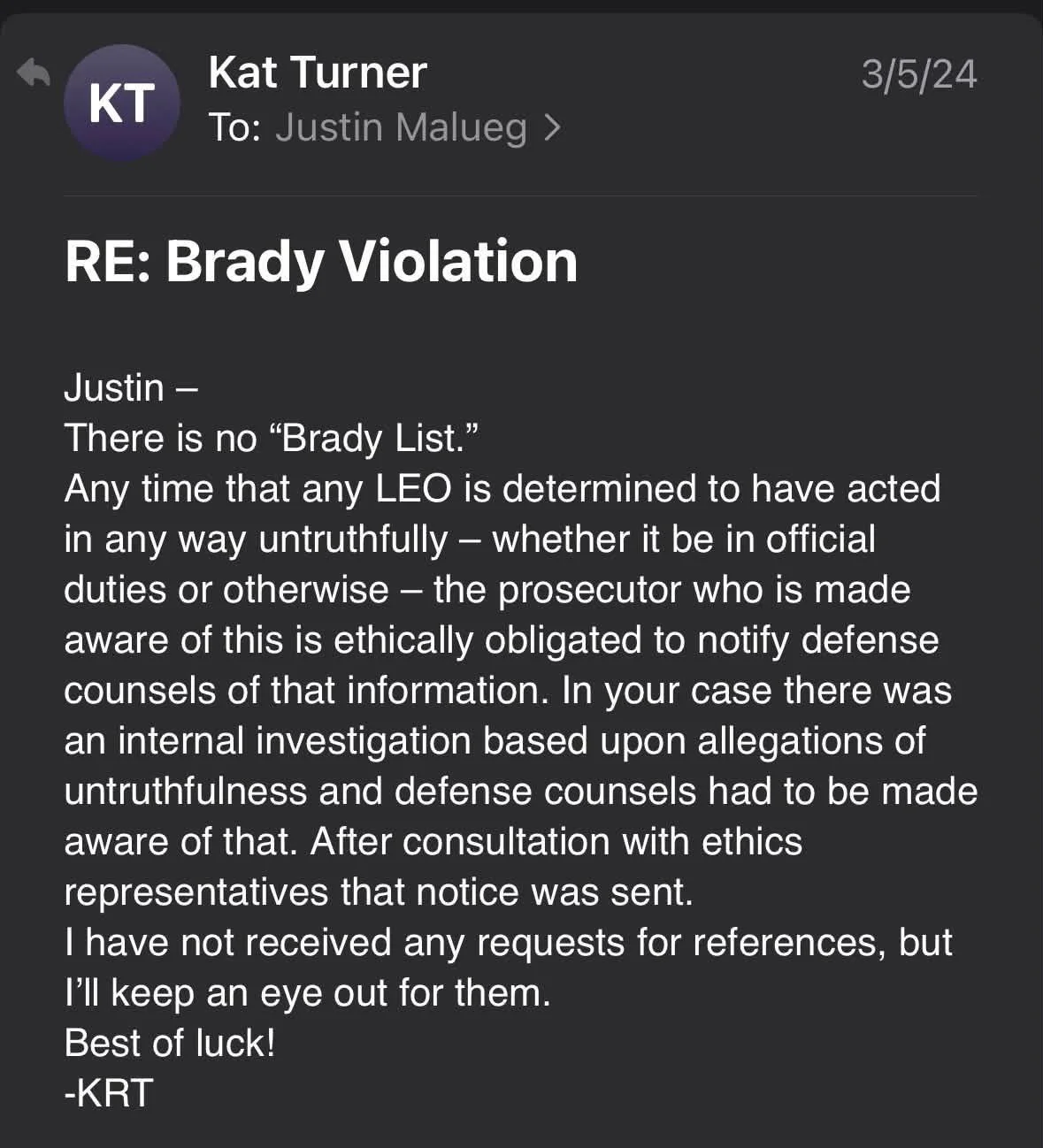This screenshot has width=1043, height=1148.
Task: Expand the recipient chevron next to Justin Malueg
Action: (552, 128)
